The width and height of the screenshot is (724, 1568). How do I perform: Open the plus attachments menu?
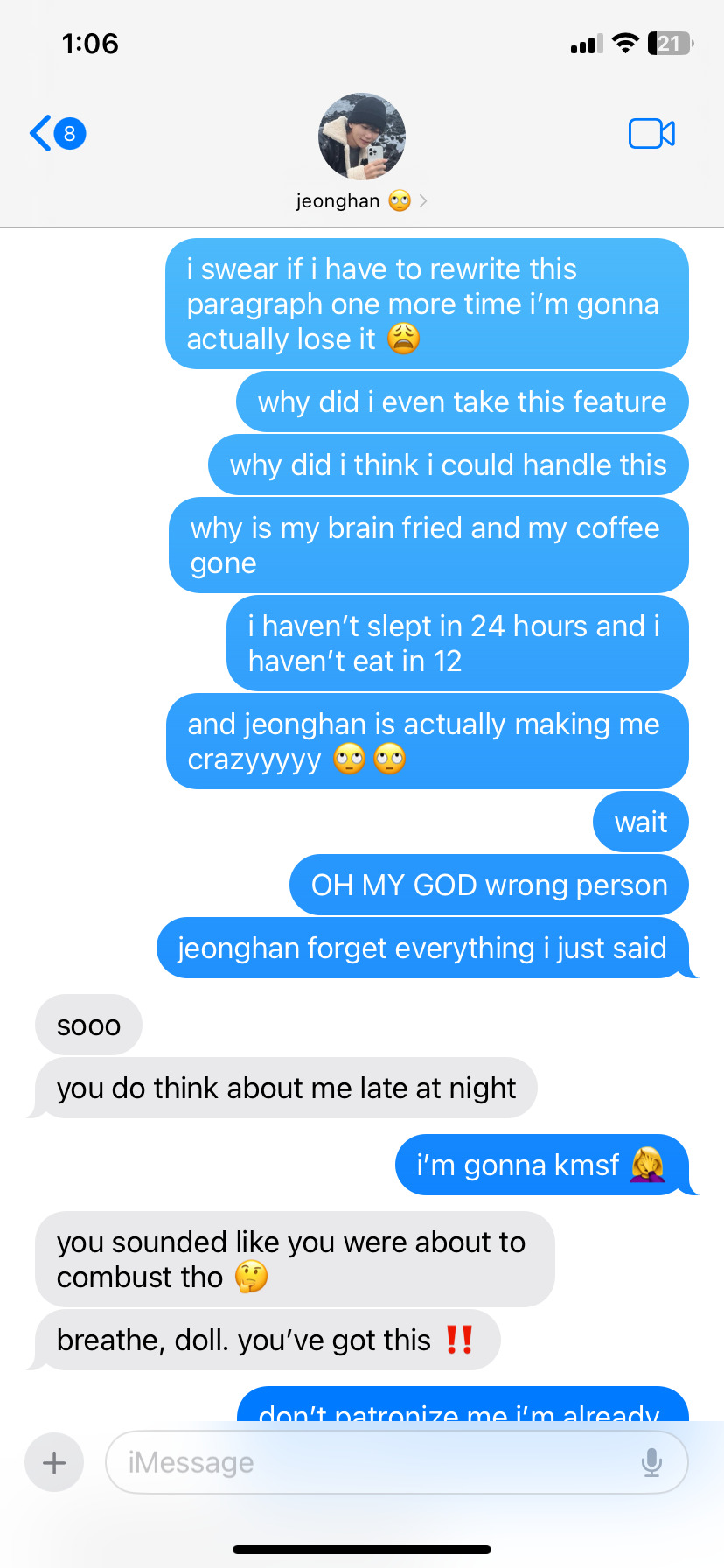54,1462
